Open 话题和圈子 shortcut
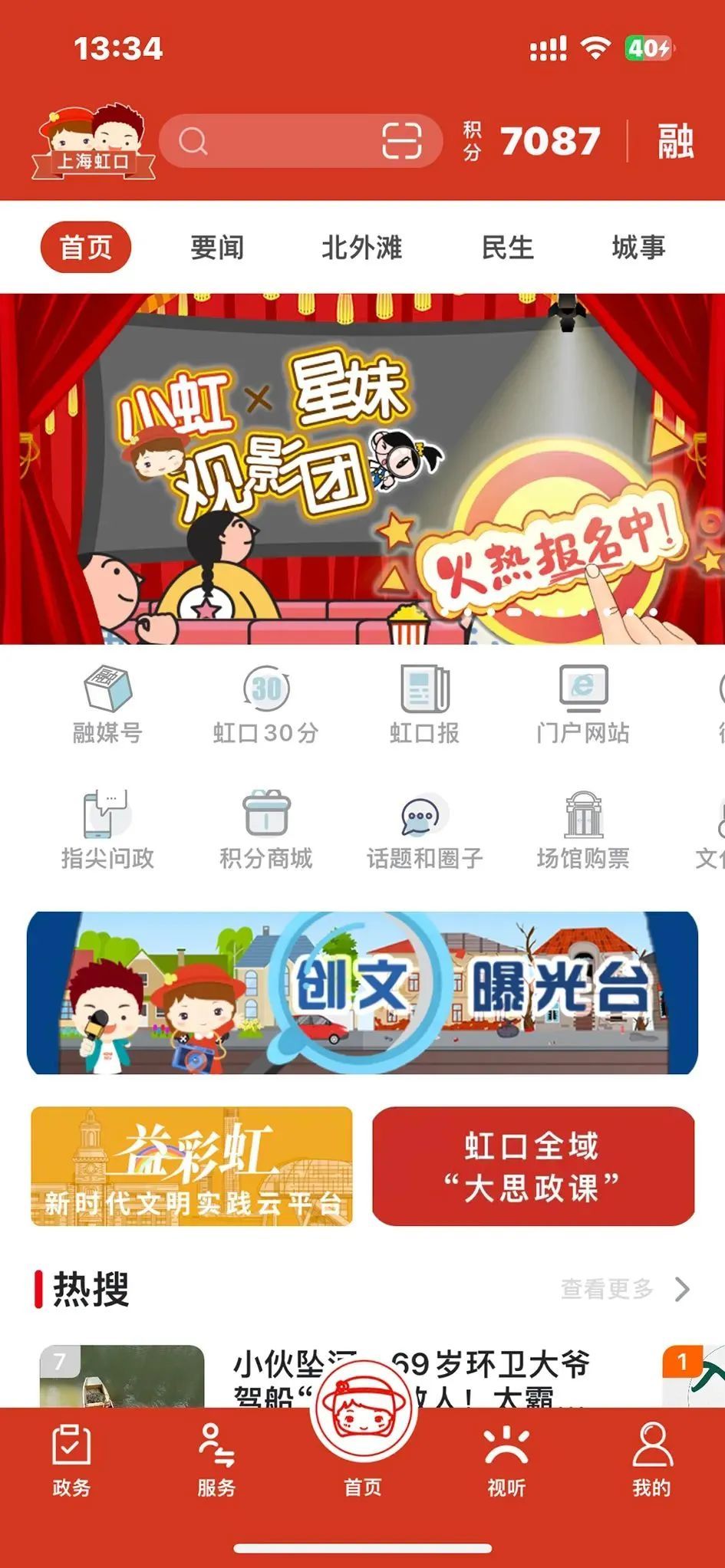The height and width of the screenshot is (1568, 725). (424, 830)
